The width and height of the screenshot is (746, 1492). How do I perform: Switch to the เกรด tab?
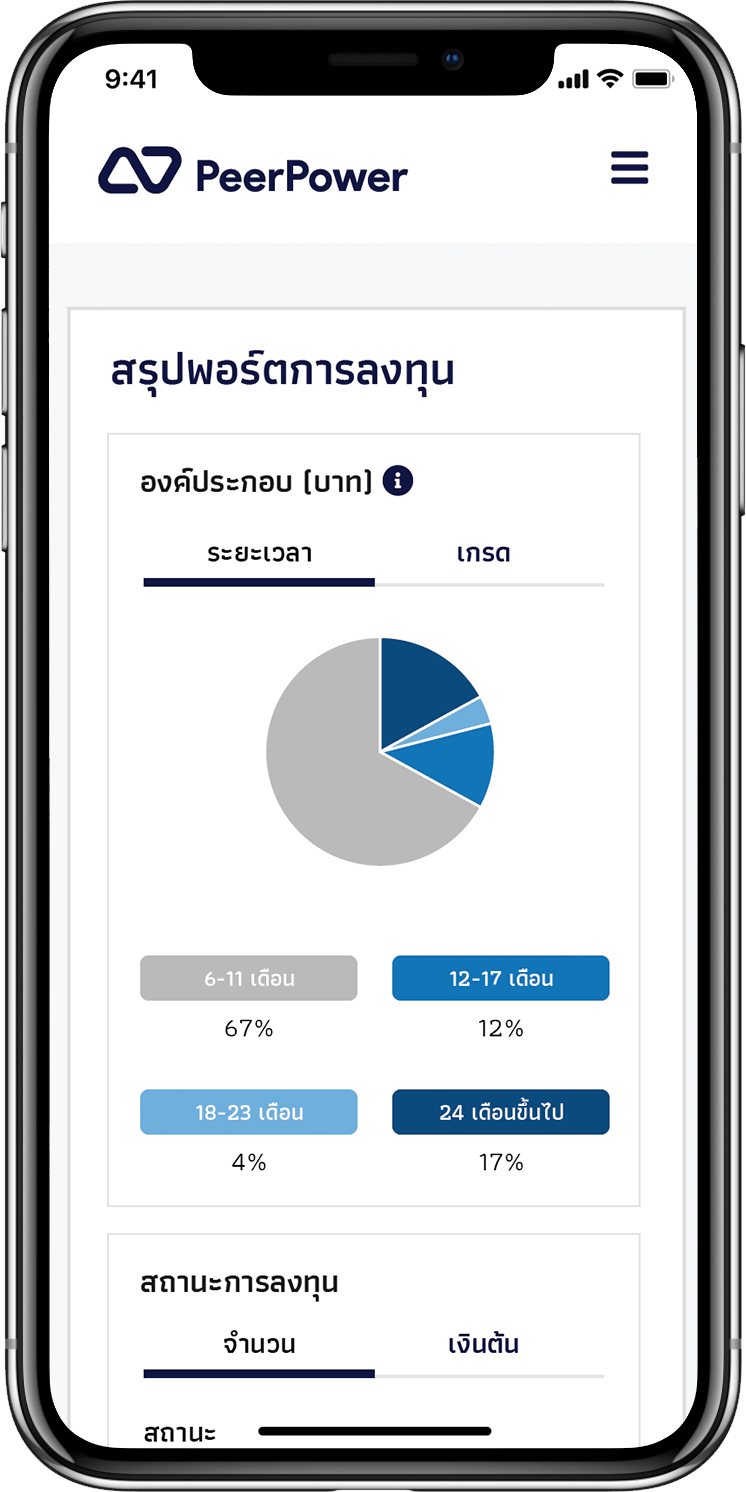point(483,554)
